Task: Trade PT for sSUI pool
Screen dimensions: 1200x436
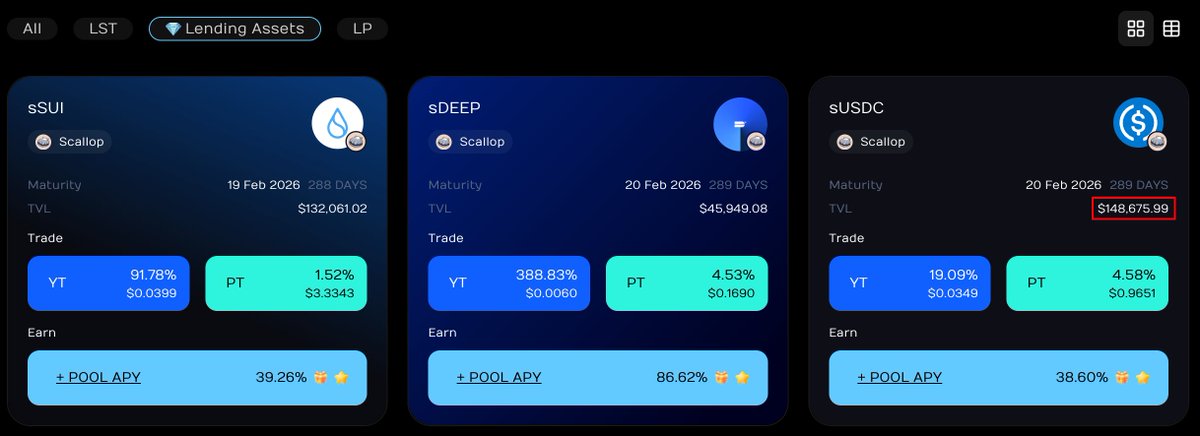Action: tap(286, 283)
